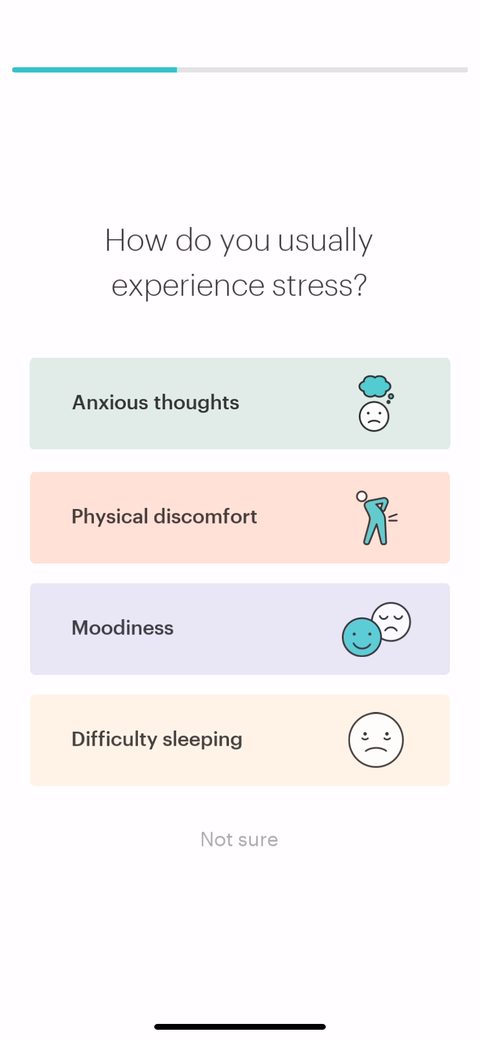Choose Physical discomfort as stress type

pos(240,518)
